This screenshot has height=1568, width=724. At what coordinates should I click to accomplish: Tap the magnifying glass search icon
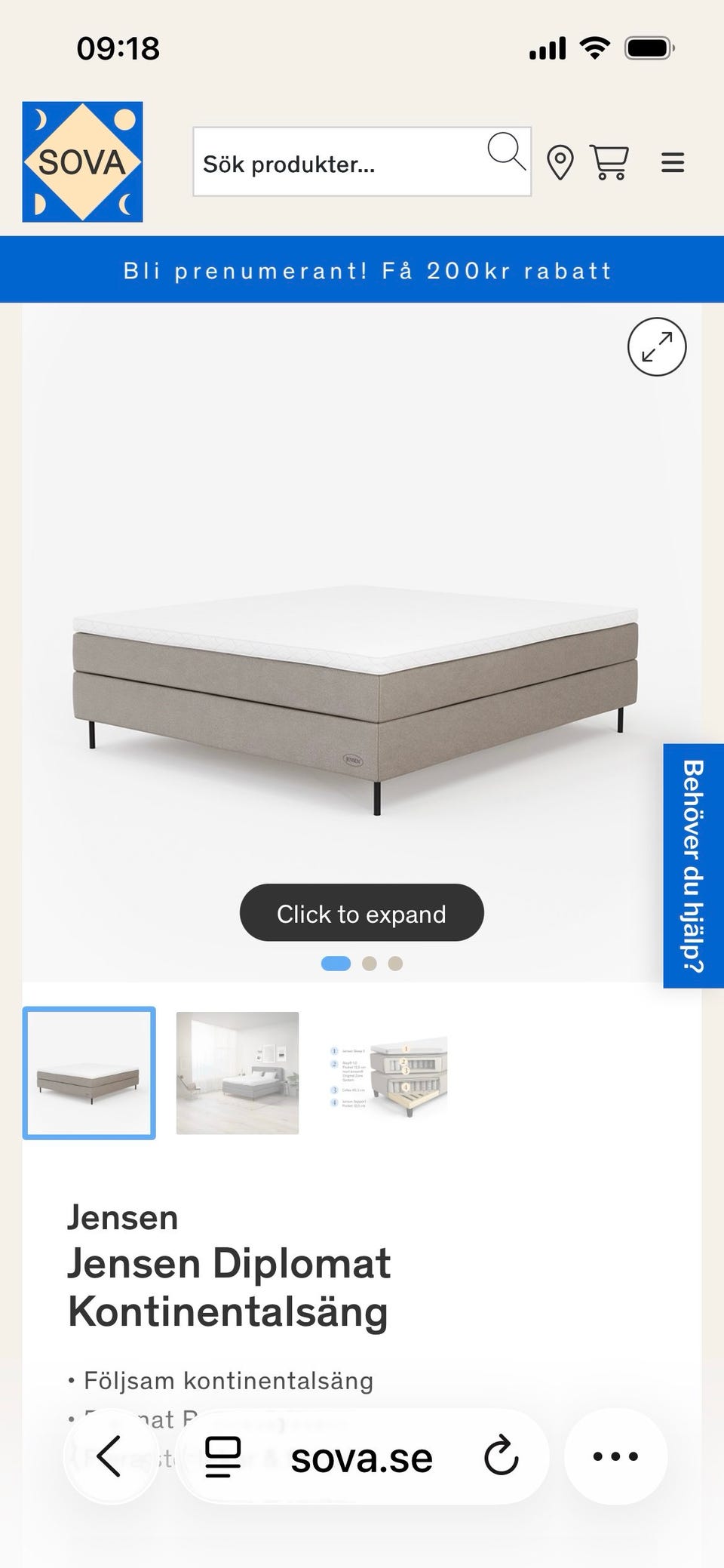point(506,152)
